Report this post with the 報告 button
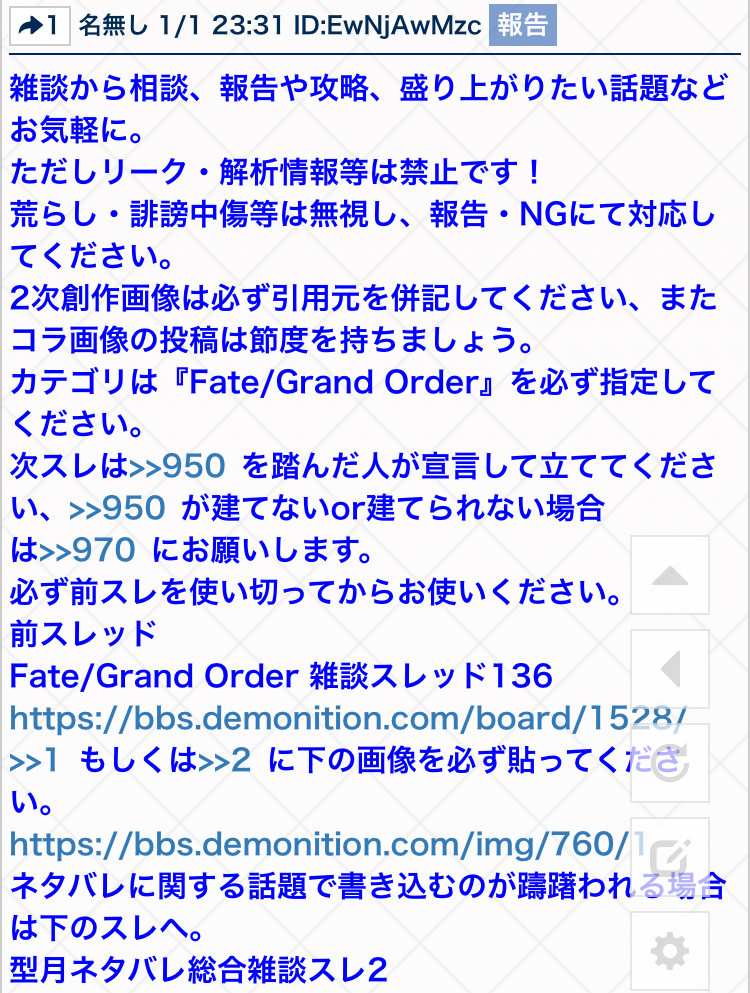The height and width of the screenshot is (993, 750). [x=522, y=26]
